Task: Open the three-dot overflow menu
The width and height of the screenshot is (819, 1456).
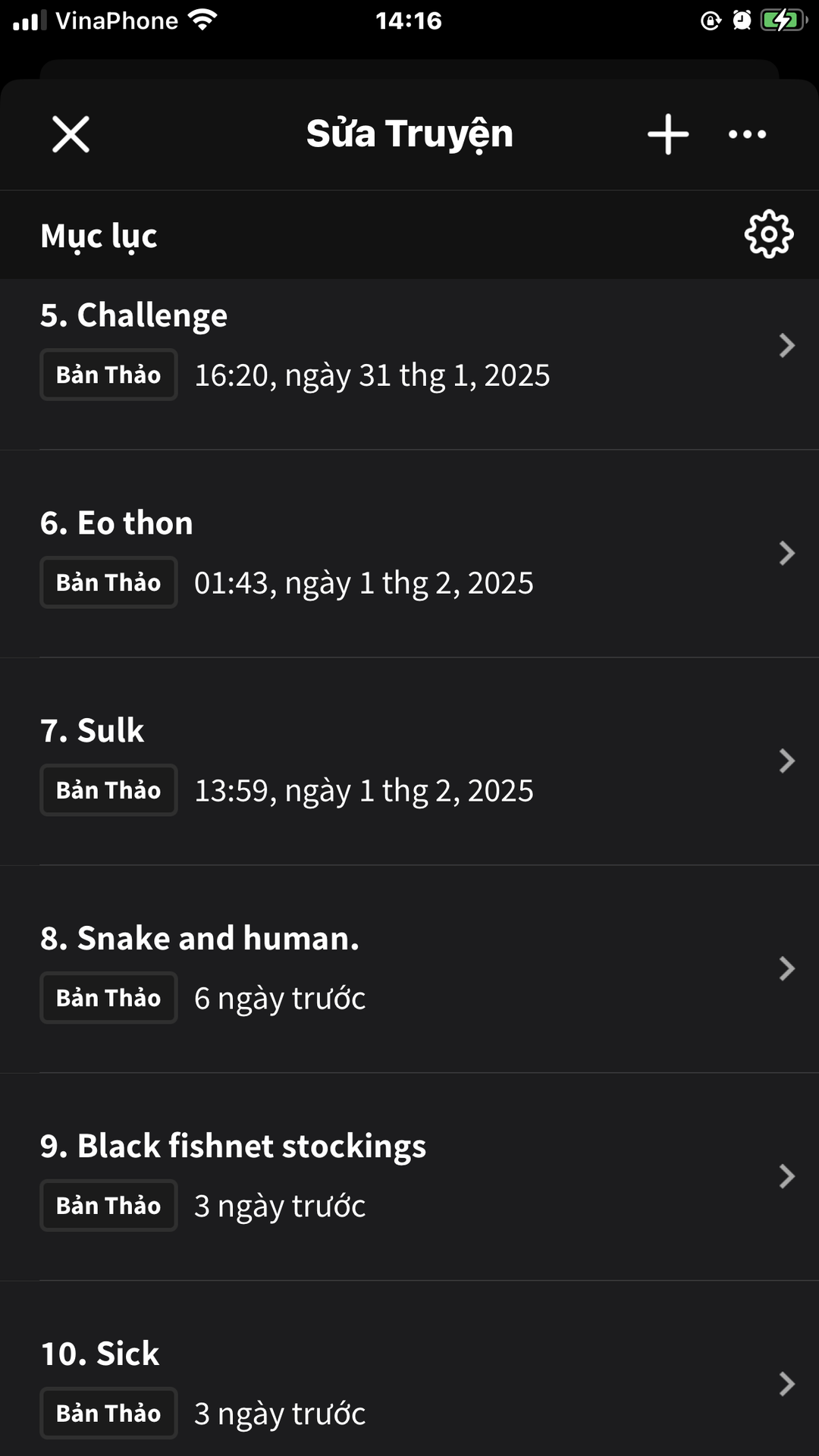Action: point(747,134)
